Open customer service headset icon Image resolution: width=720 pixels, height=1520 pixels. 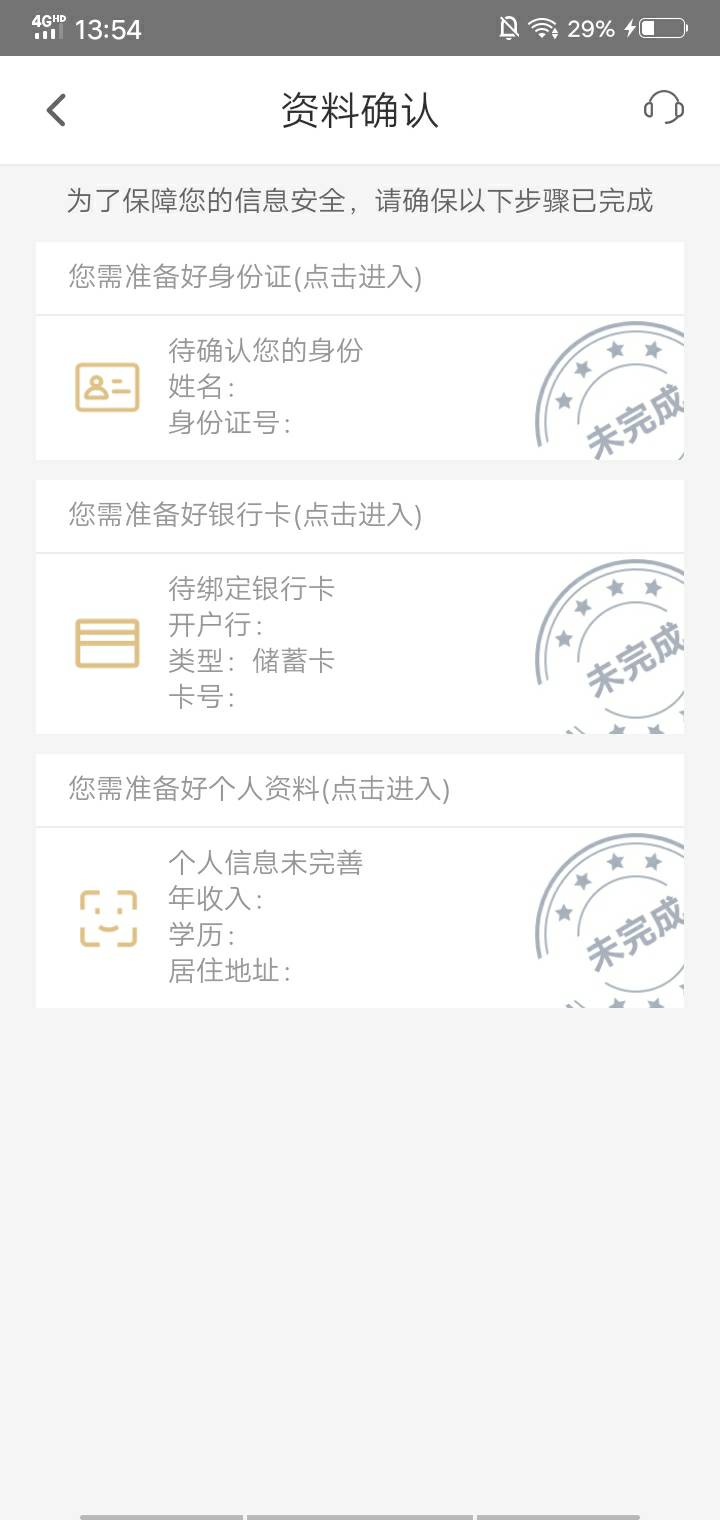point(663,107)
